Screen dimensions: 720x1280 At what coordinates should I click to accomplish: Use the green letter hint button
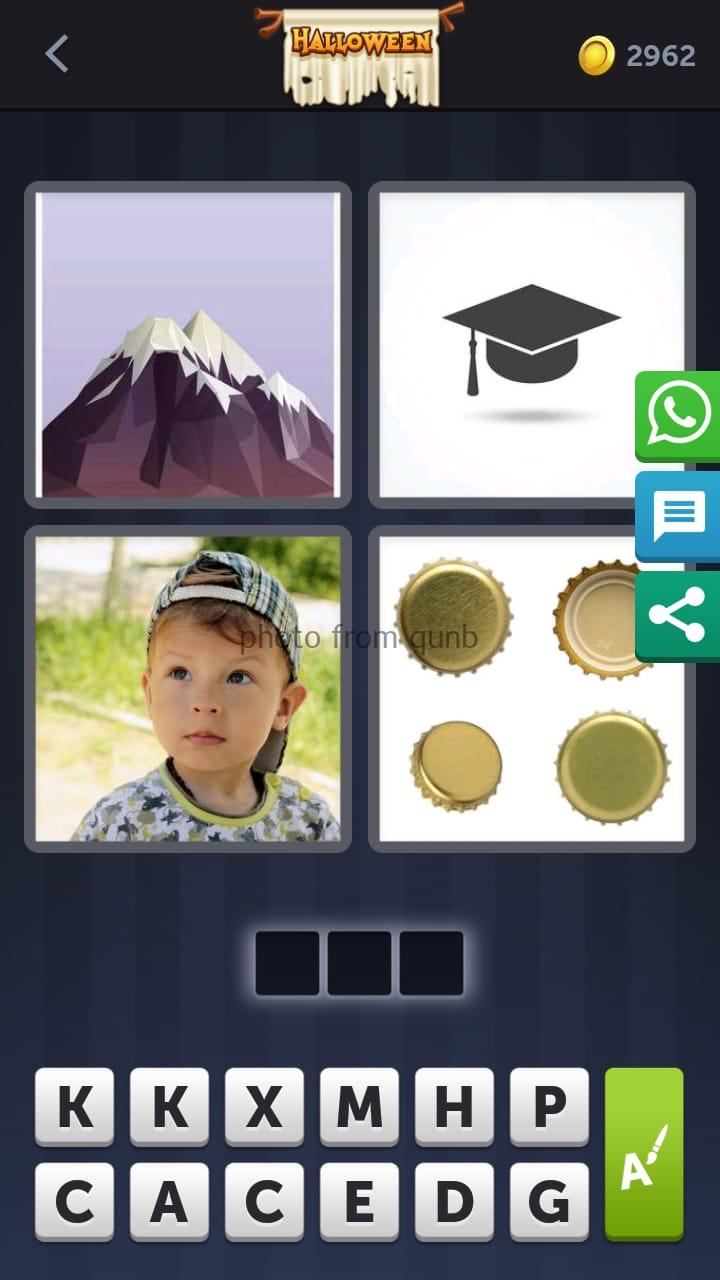644,1154
